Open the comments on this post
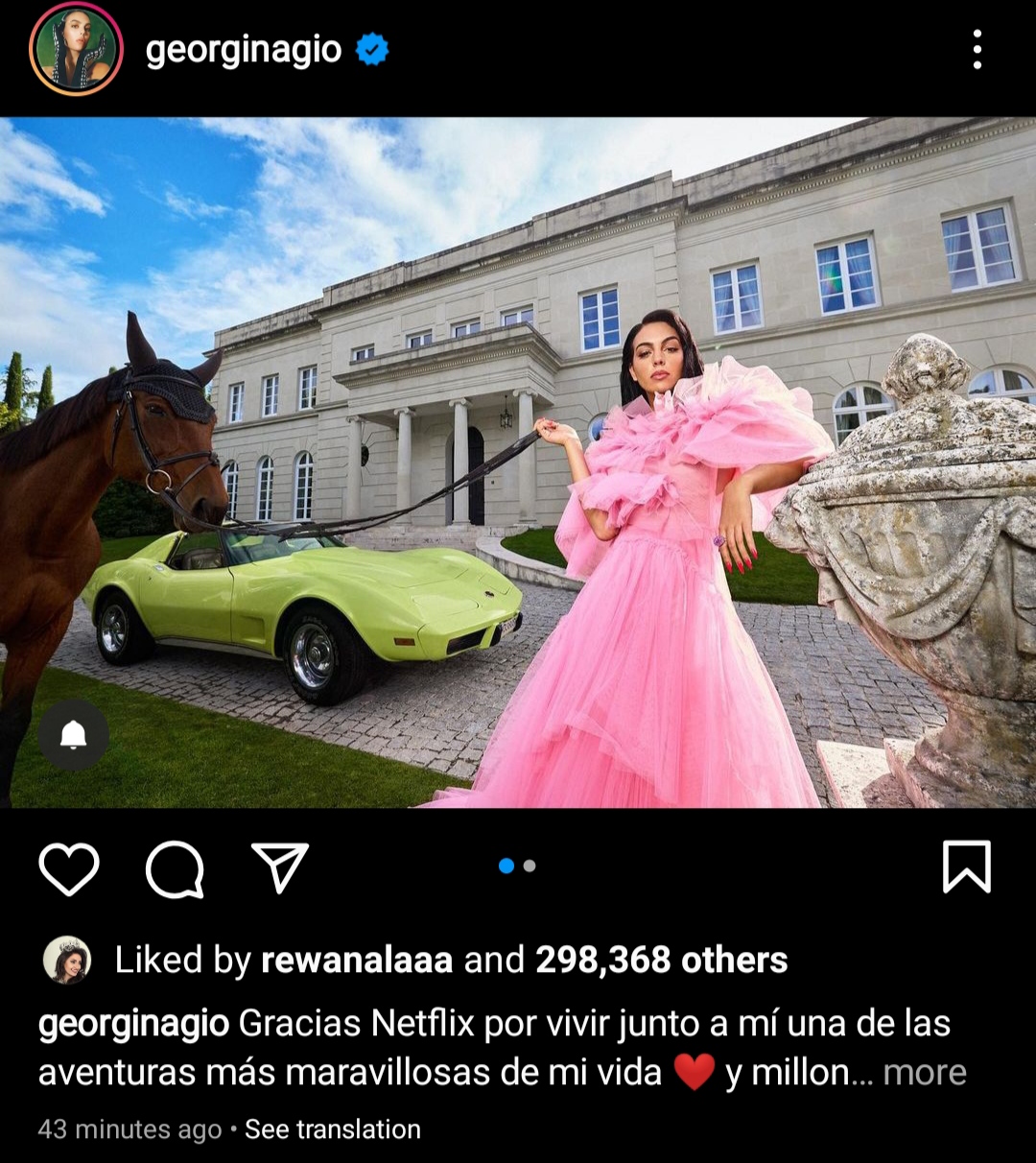 point(175,868)
